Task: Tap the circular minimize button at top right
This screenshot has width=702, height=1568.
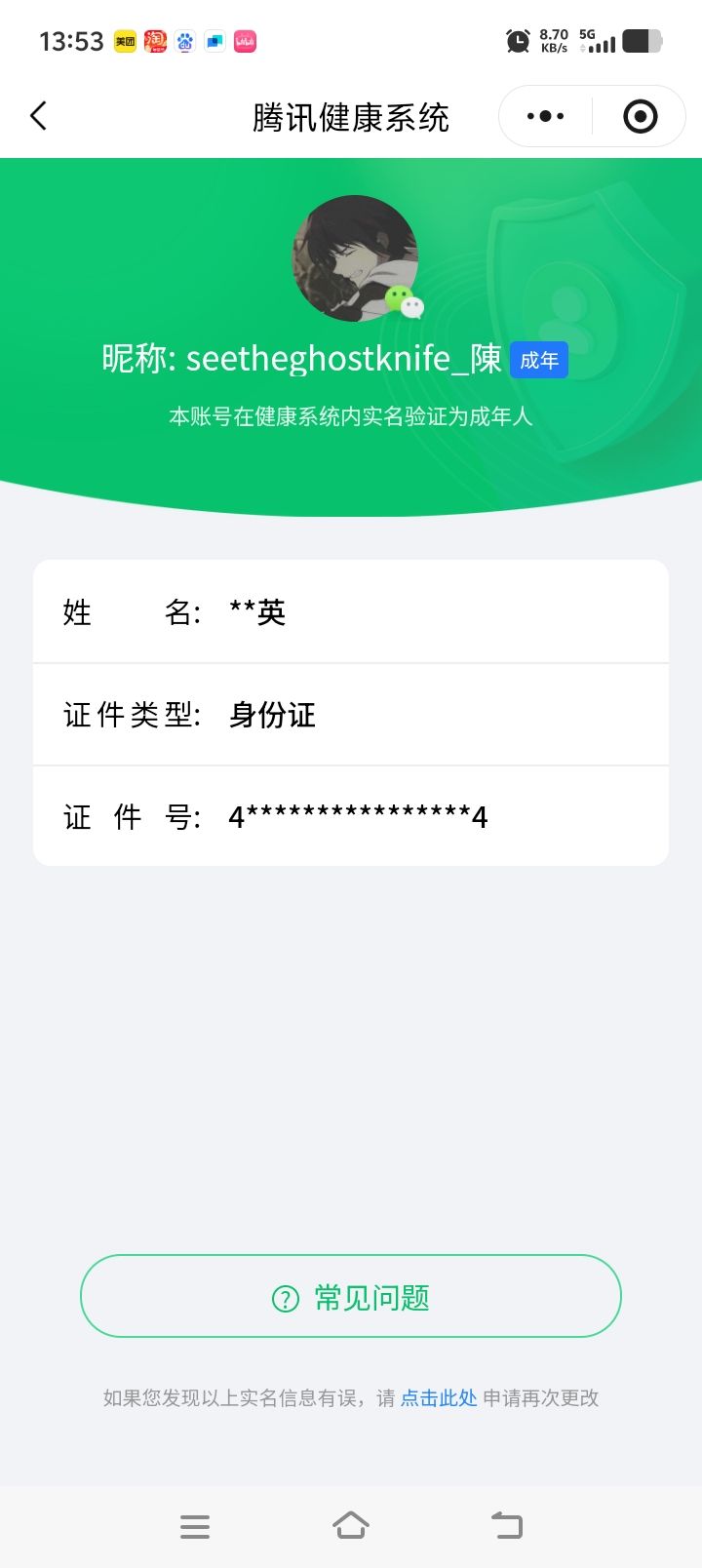Action: (640, 115)
